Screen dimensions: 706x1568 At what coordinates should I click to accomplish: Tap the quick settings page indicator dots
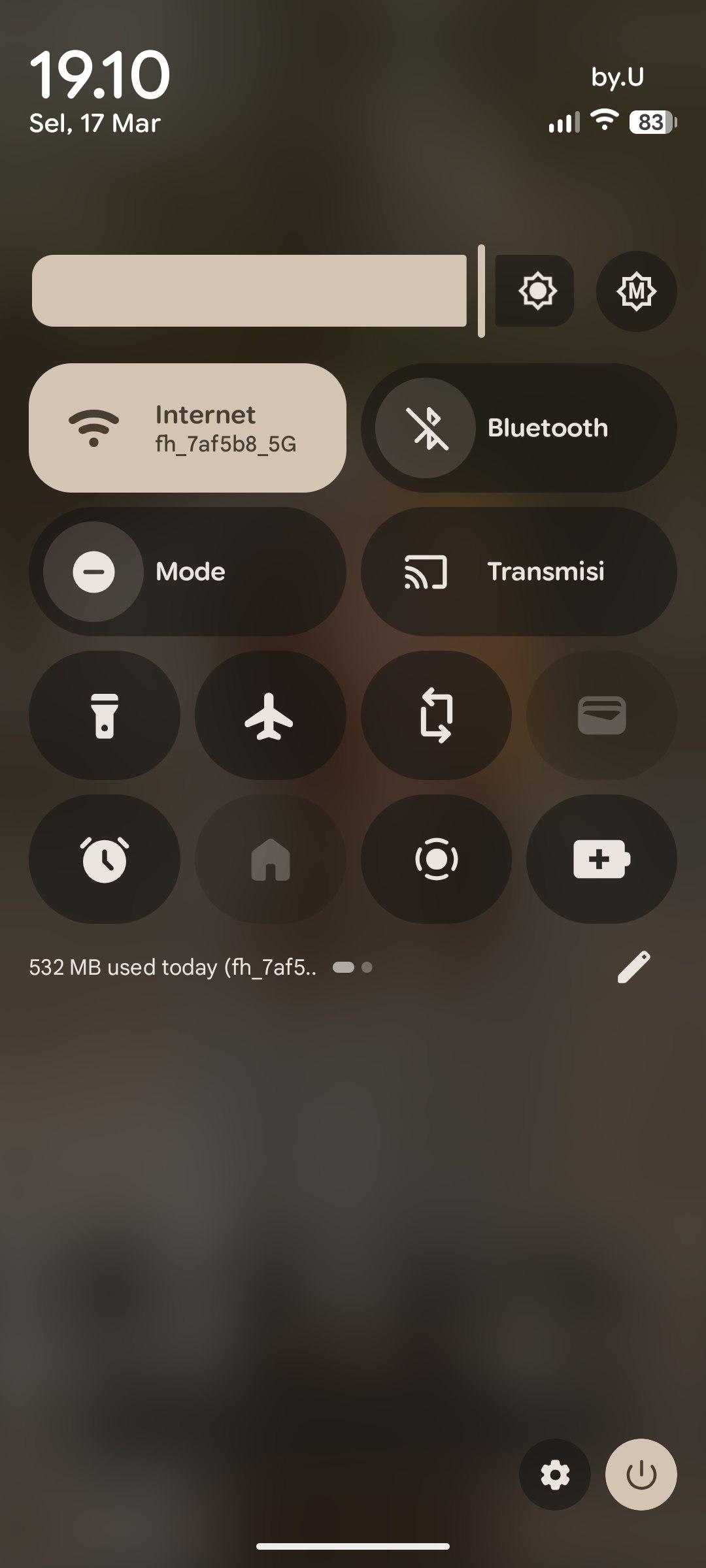pos(352,968)
